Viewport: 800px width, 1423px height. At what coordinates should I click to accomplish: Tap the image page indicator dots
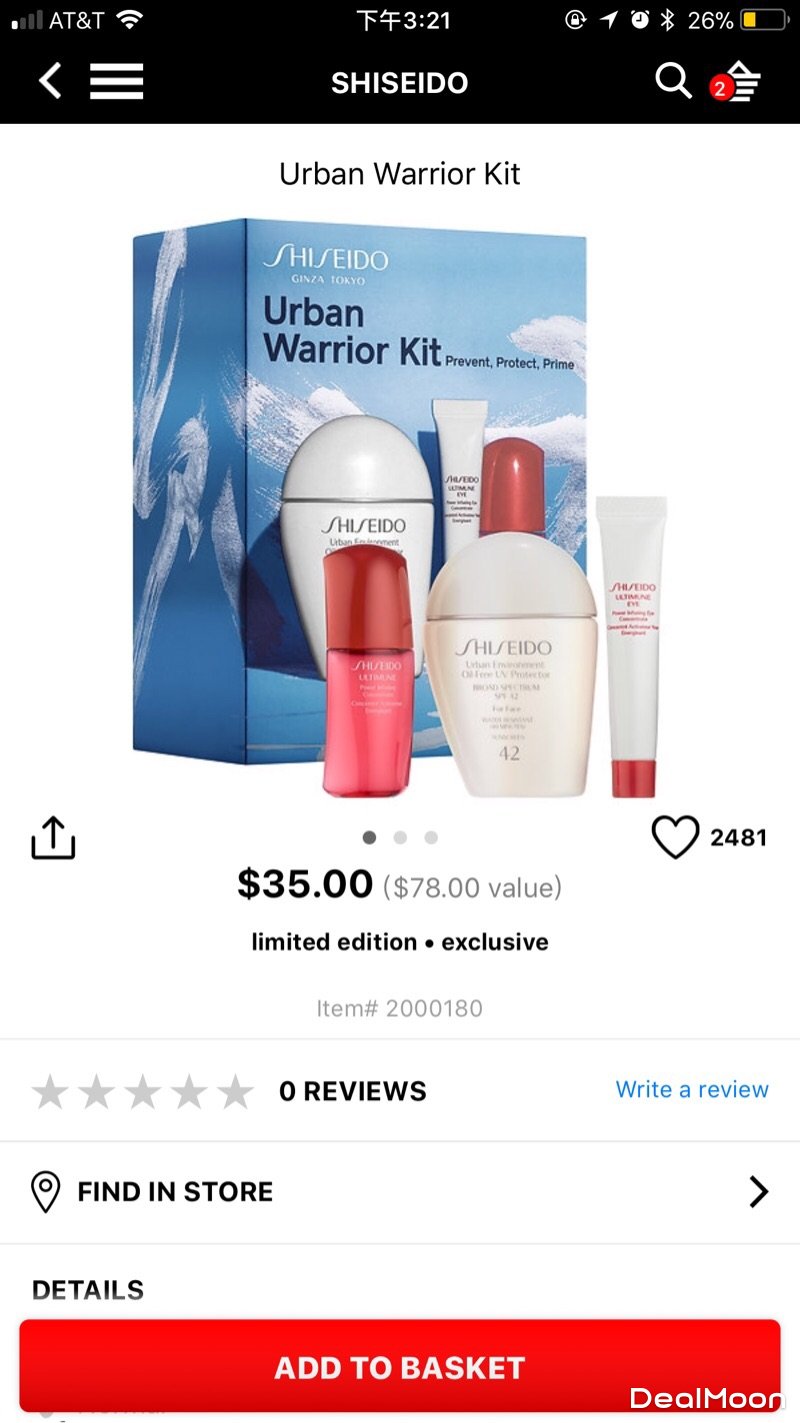click(x=400, y=838)
